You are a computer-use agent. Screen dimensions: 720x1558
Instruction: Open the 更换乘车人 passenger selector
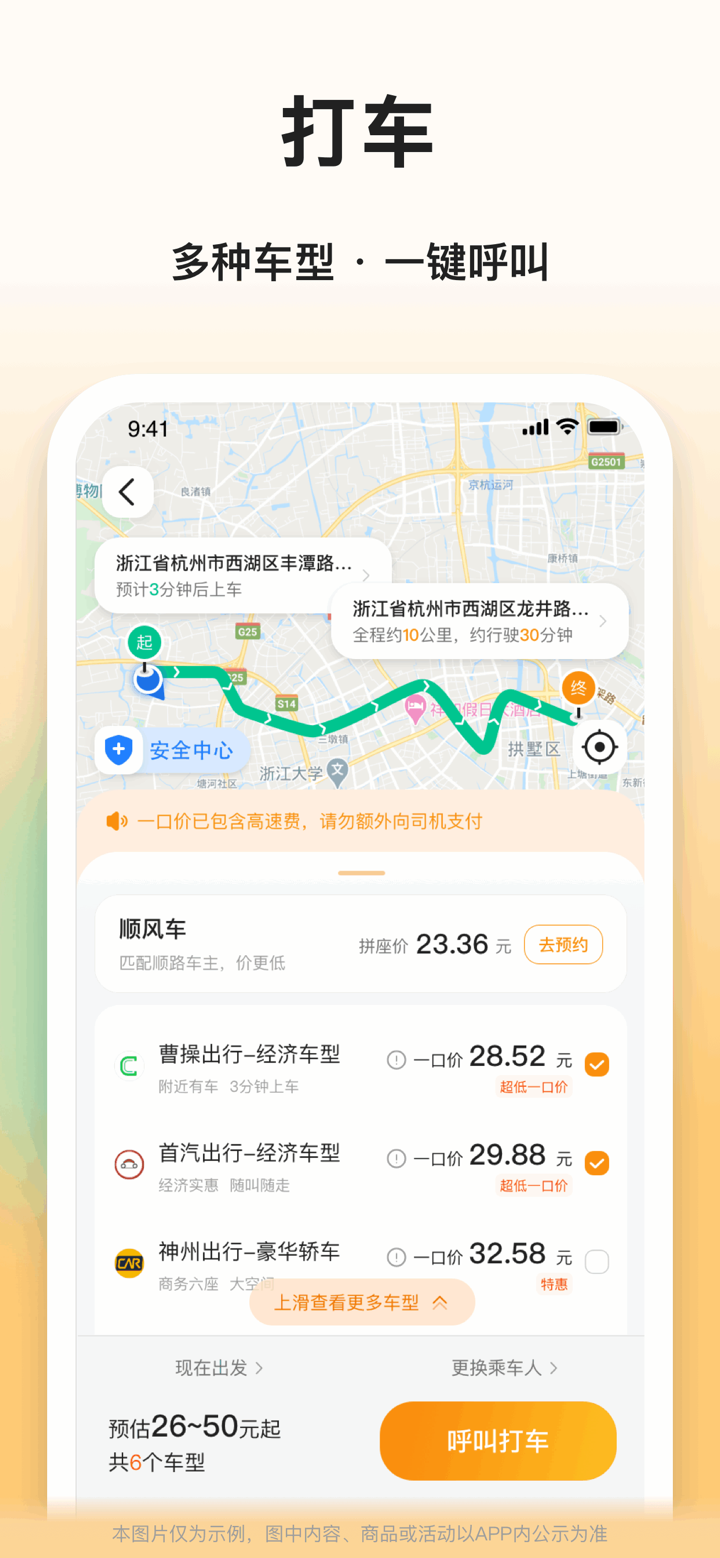505,1368
